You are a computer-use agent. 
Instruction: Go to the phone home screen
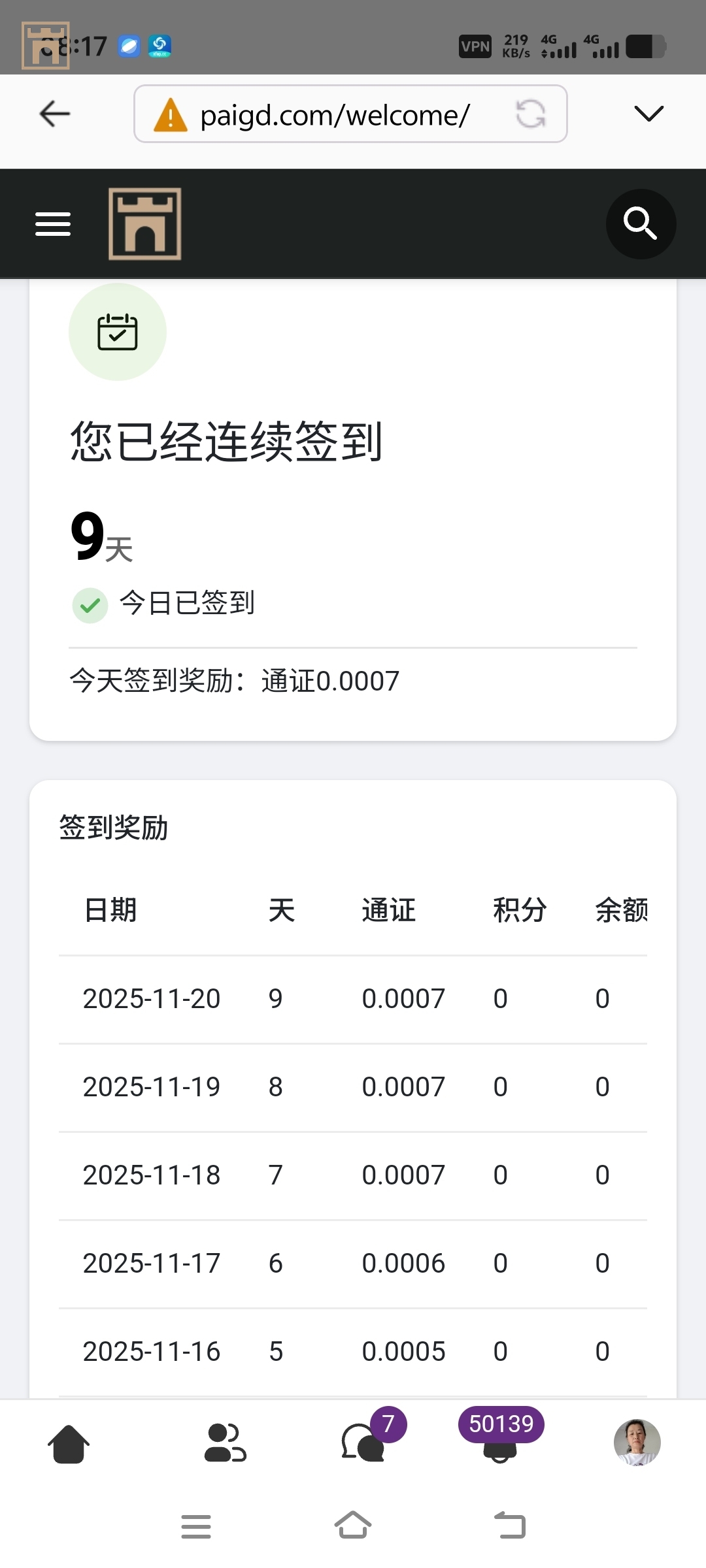click(x=353, y=1526)
